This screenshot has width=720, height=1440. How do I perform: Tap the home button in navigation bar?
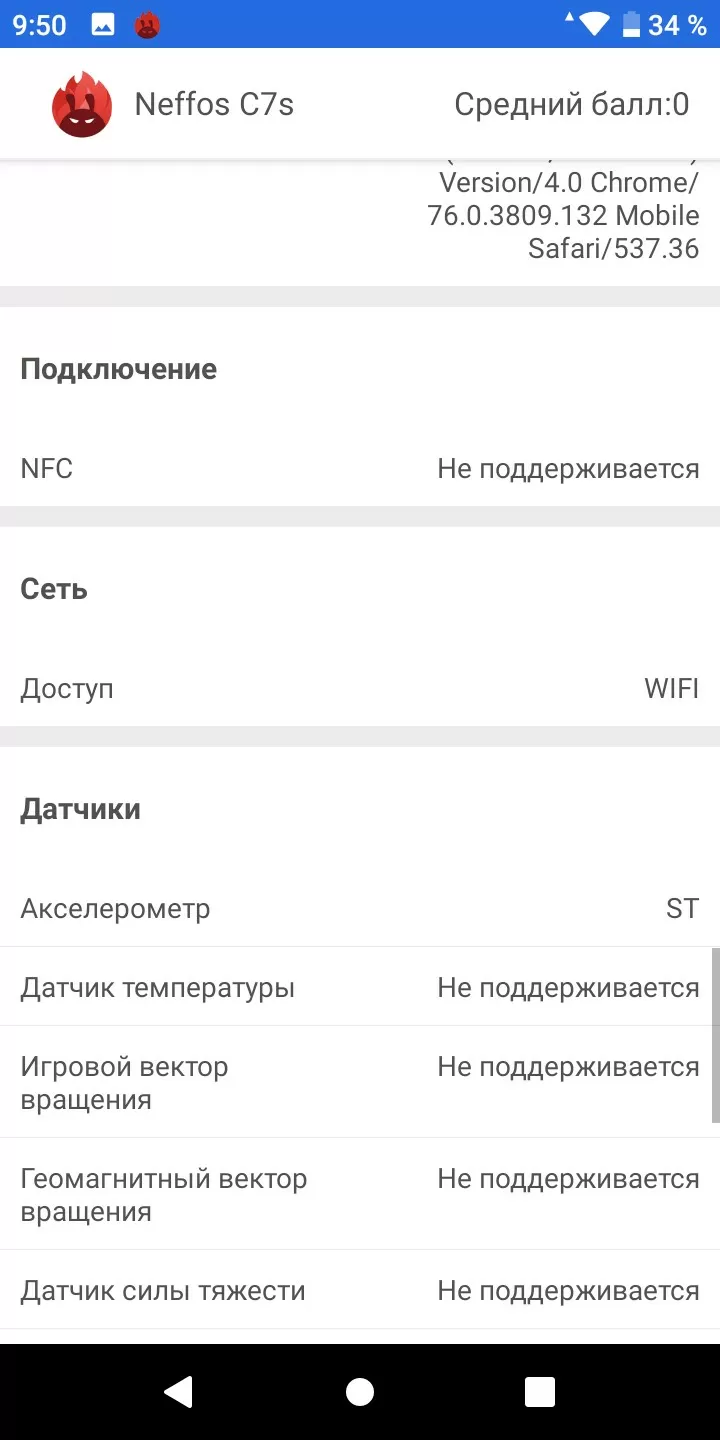click(x=360, y=1392)
